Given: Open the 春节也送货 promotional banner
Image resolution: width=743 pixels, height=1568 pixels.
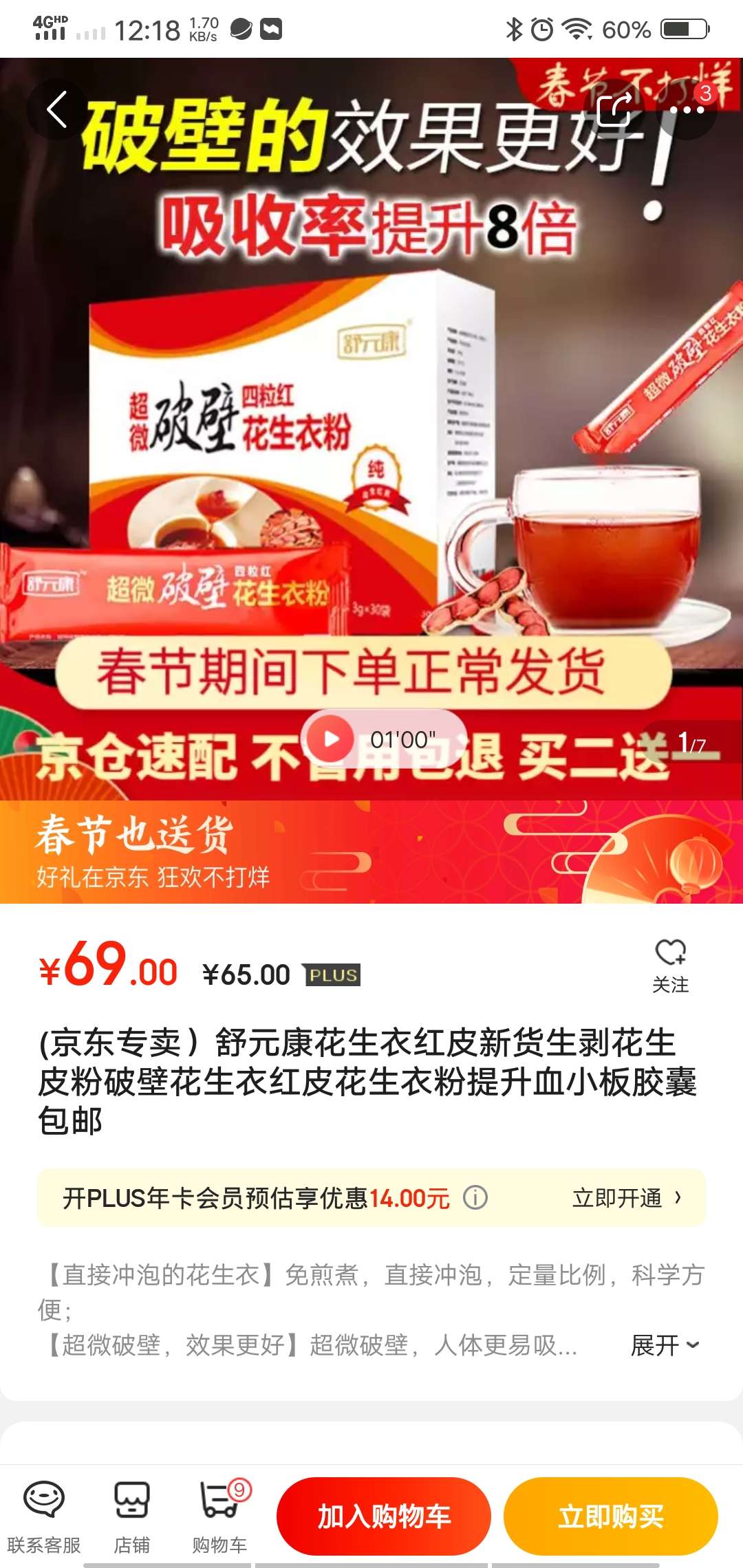Looking at the screenshot, I should click(x=371, y=851).
